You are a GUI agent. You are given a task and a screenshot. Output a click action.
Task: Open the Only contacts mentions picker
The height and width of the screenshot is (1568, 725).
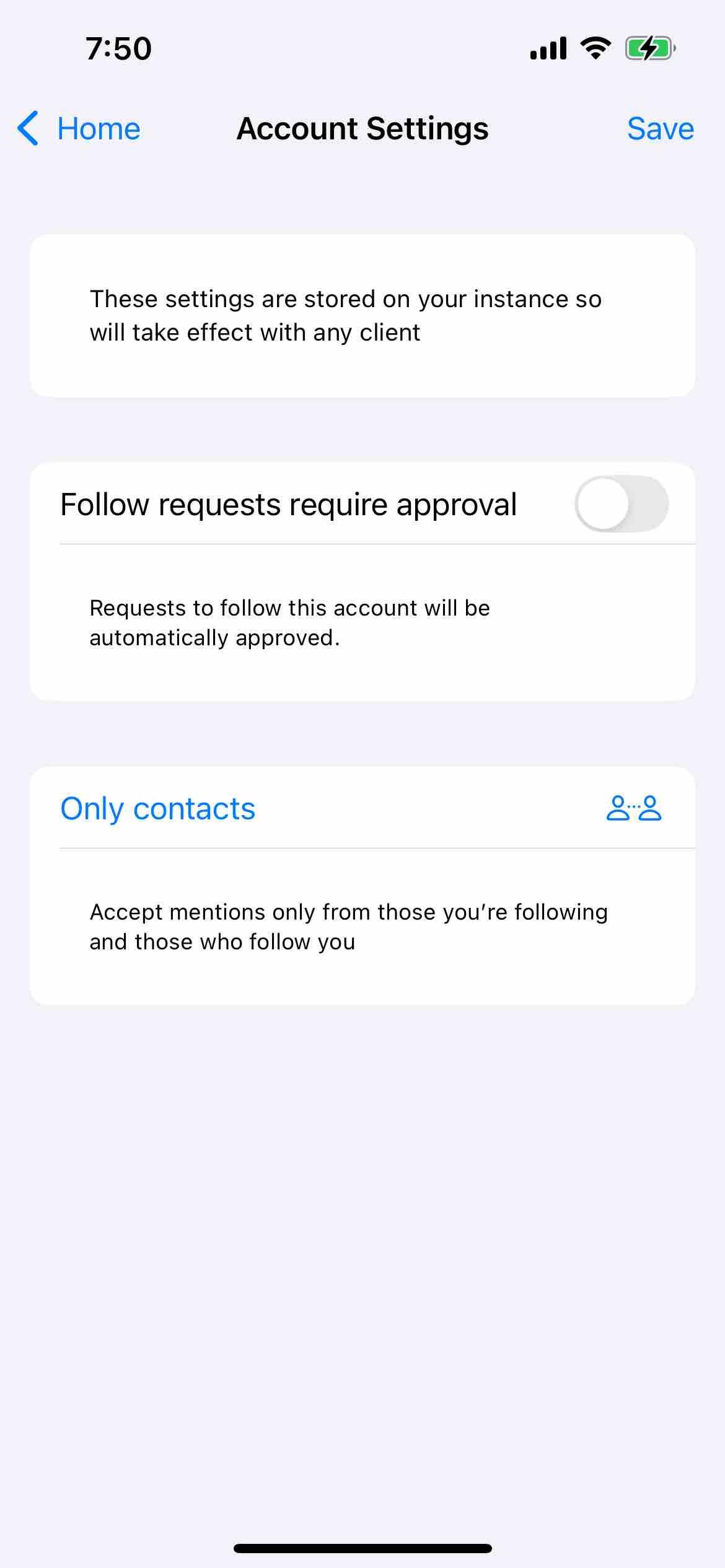(362, 808)
